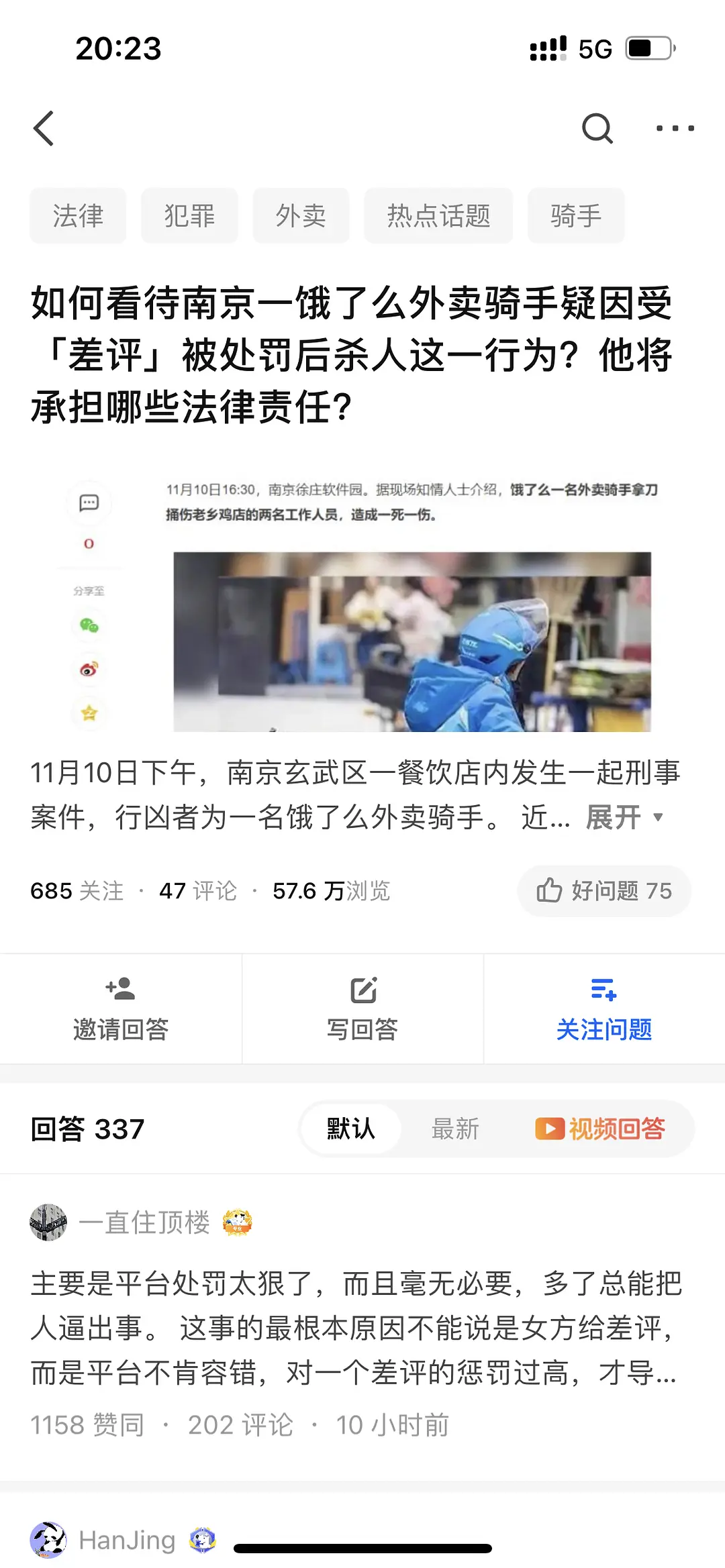Switch to the 视频回答 tab
The image size is (725, 1568).
599,1129
